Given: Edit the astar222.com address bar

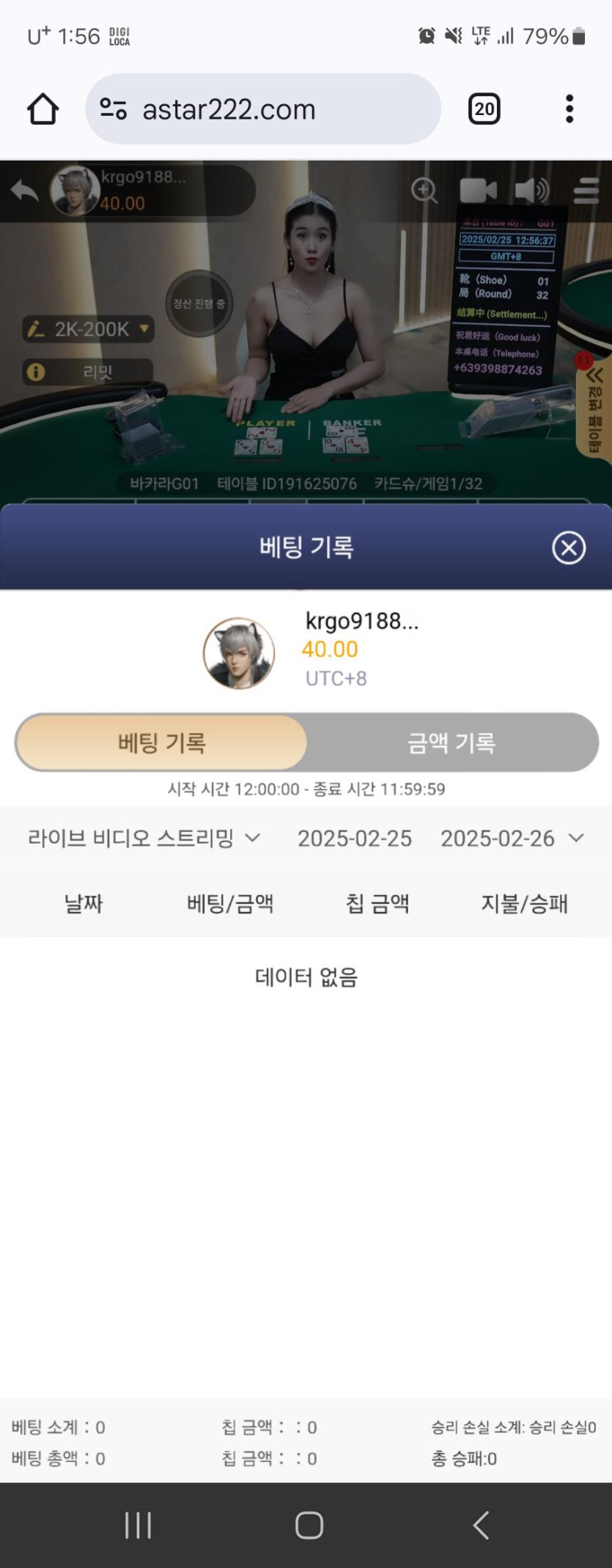Looking at the screenshot, I should (x=262, y=109).
